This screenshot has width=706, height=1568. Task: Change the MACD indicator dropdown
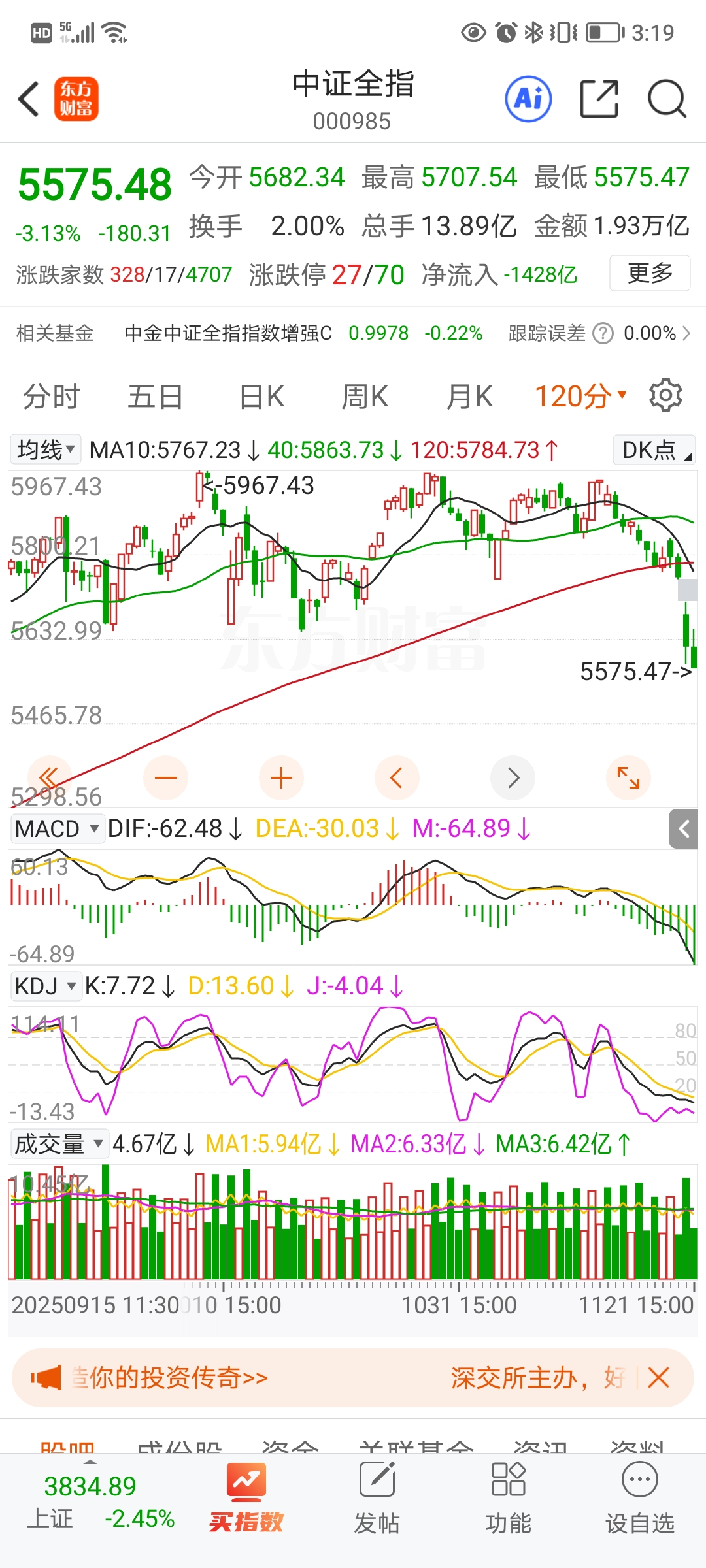click(58, 828)
